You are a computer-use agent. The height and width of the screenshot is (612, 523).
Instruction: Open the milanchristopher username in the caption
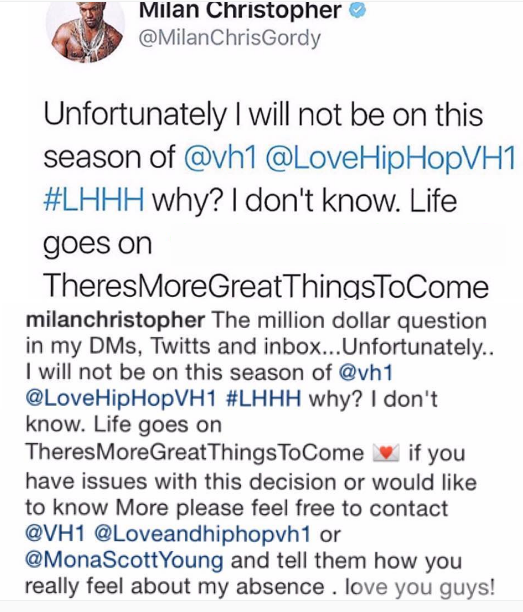tap(115, 321)
